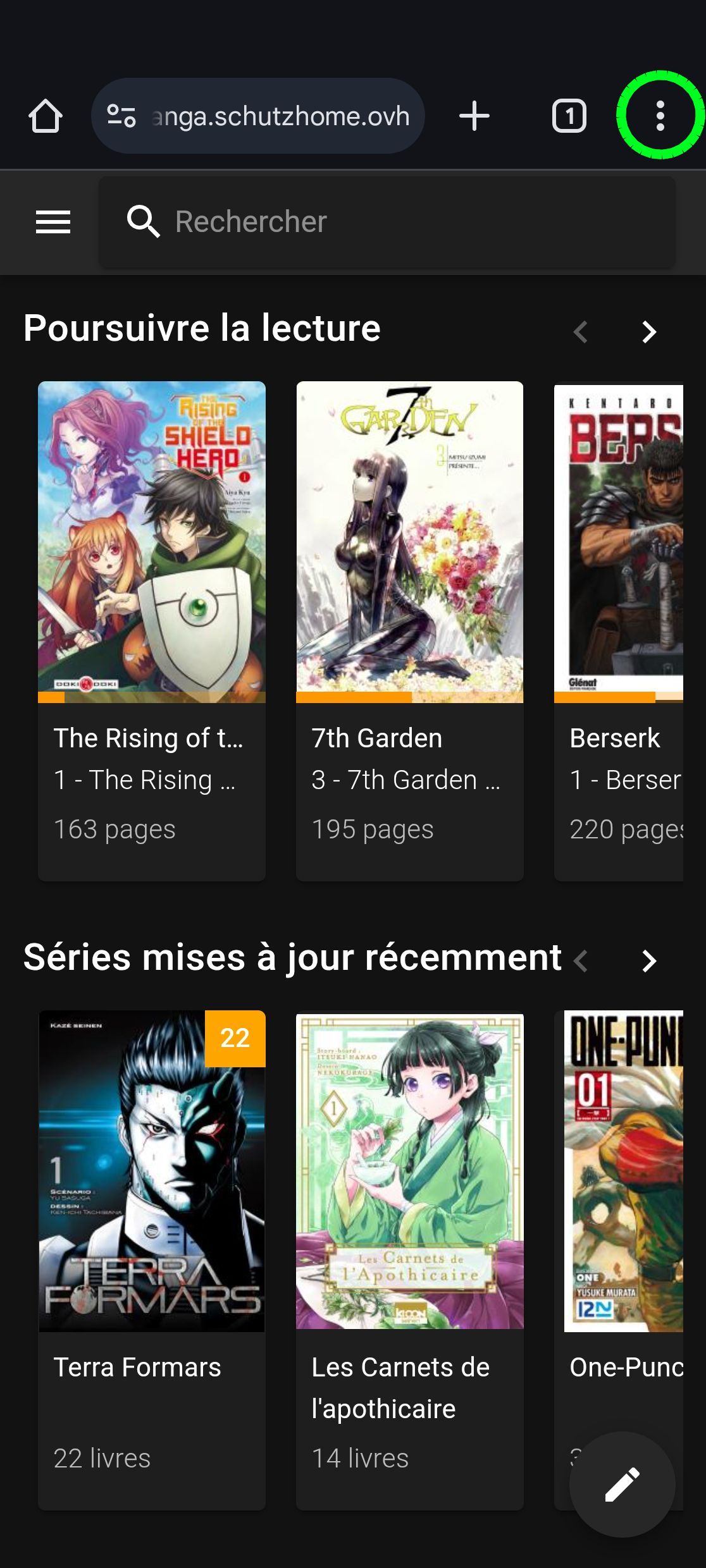Open the hamburger navigation menu
Screen dimensions: 706x1568
(x=53, y=222)
